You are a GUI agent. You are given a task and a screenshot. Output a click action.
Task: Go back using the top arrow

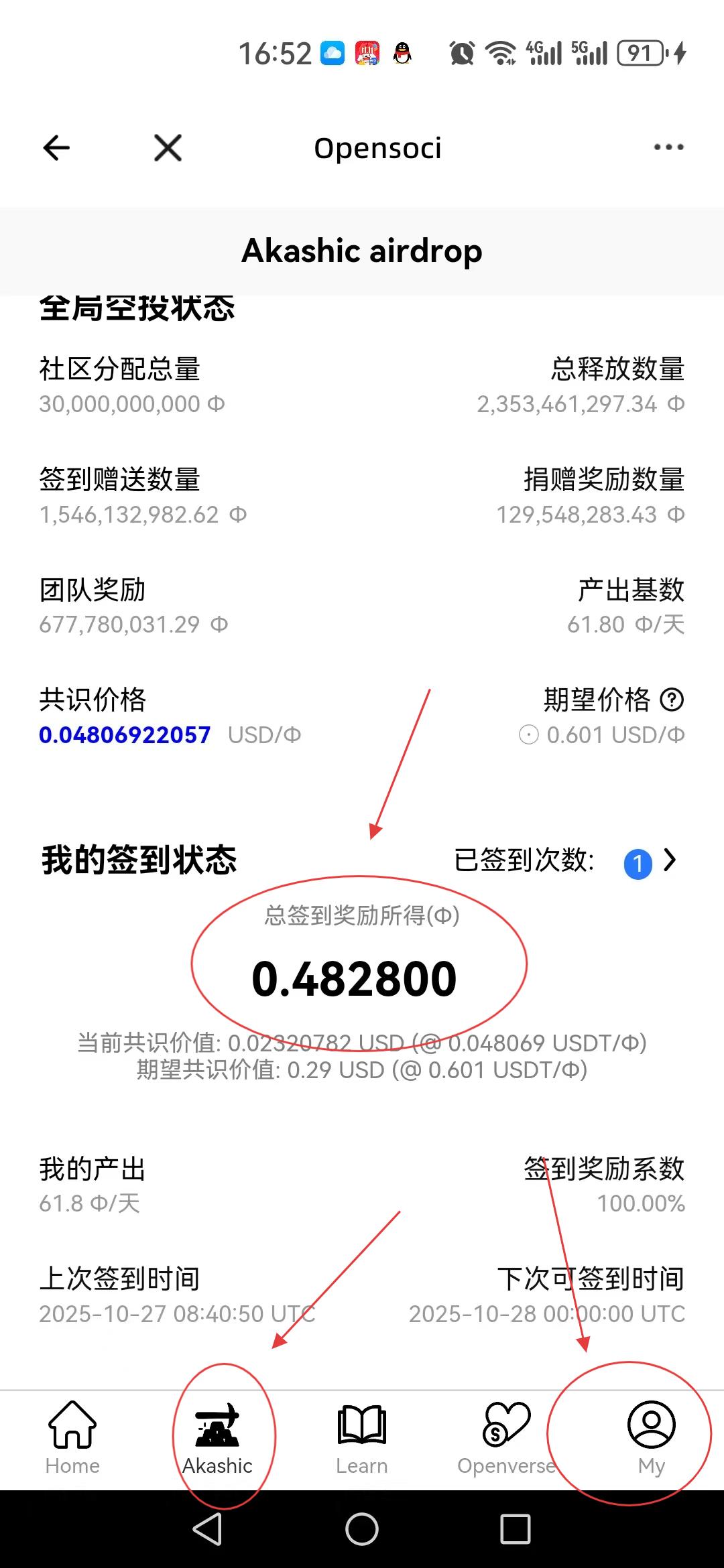56,148
